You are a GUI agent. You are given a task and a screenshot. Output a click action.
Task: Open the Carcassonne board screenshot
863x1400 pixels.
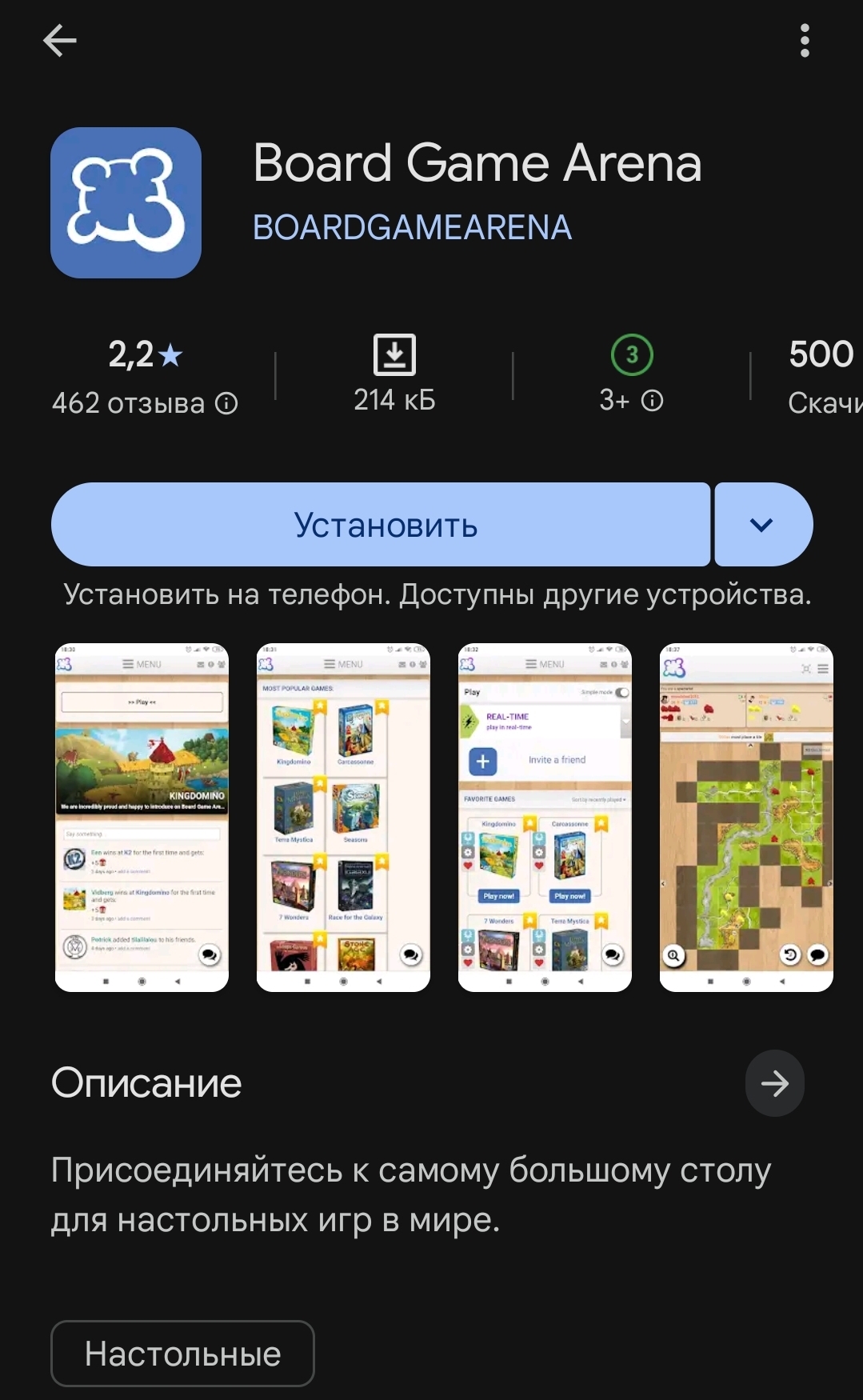click(x=746, y=818)
